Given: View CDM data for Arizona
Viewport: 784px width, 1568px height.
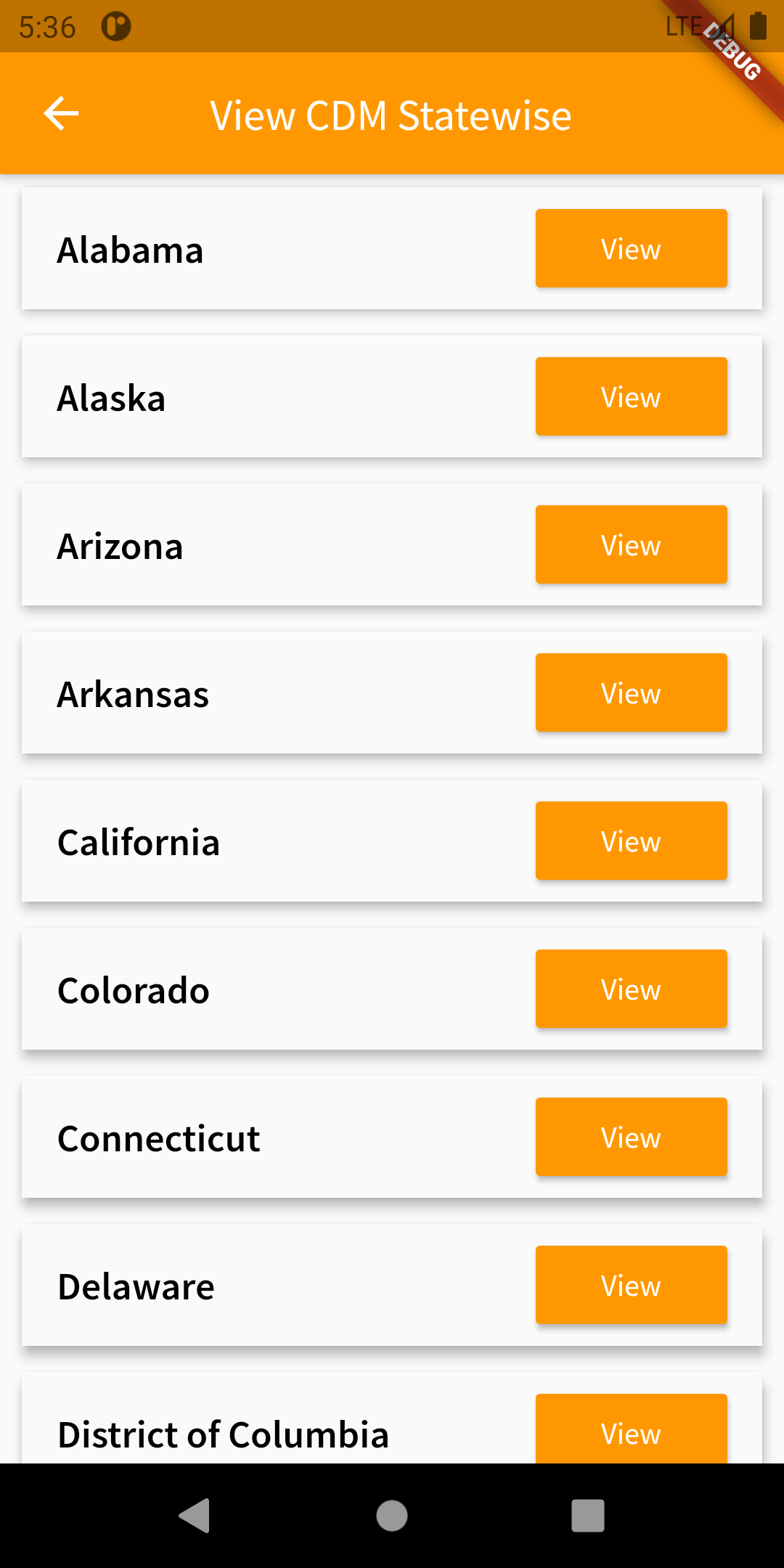Looking at the screenshot, I should [x=631, y=544].
